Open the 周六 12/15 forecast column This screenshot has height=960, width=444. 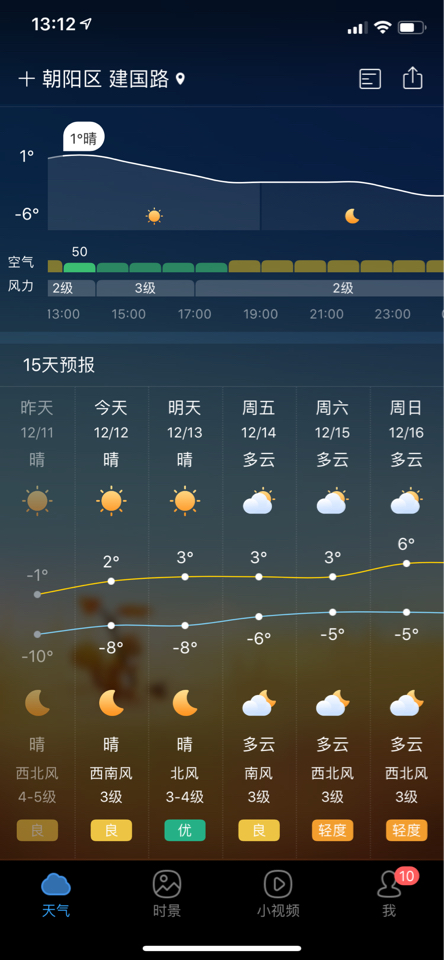pyautogui.click(x=333, y=622)
